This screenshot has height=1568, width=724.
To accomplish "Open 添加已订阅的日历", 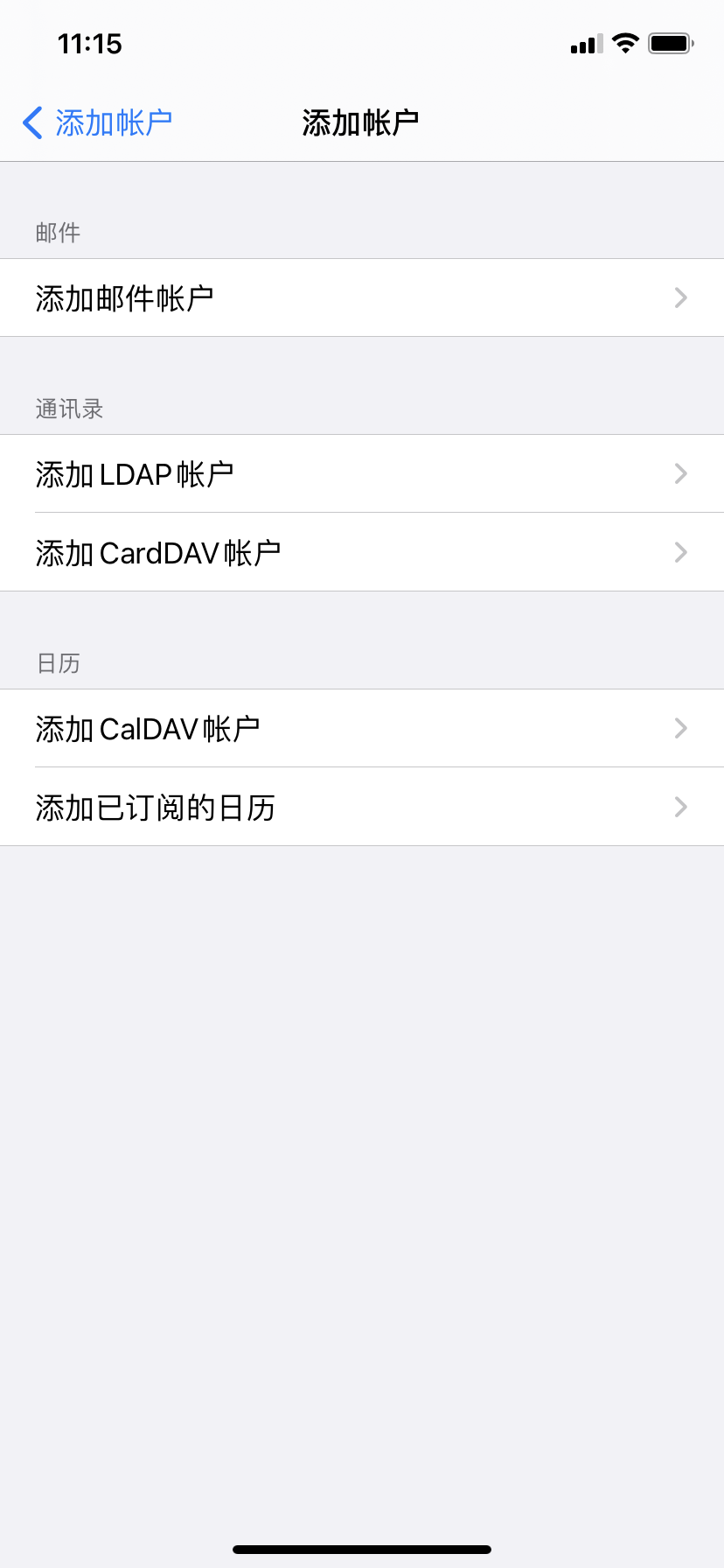I will tap(362, 808).
